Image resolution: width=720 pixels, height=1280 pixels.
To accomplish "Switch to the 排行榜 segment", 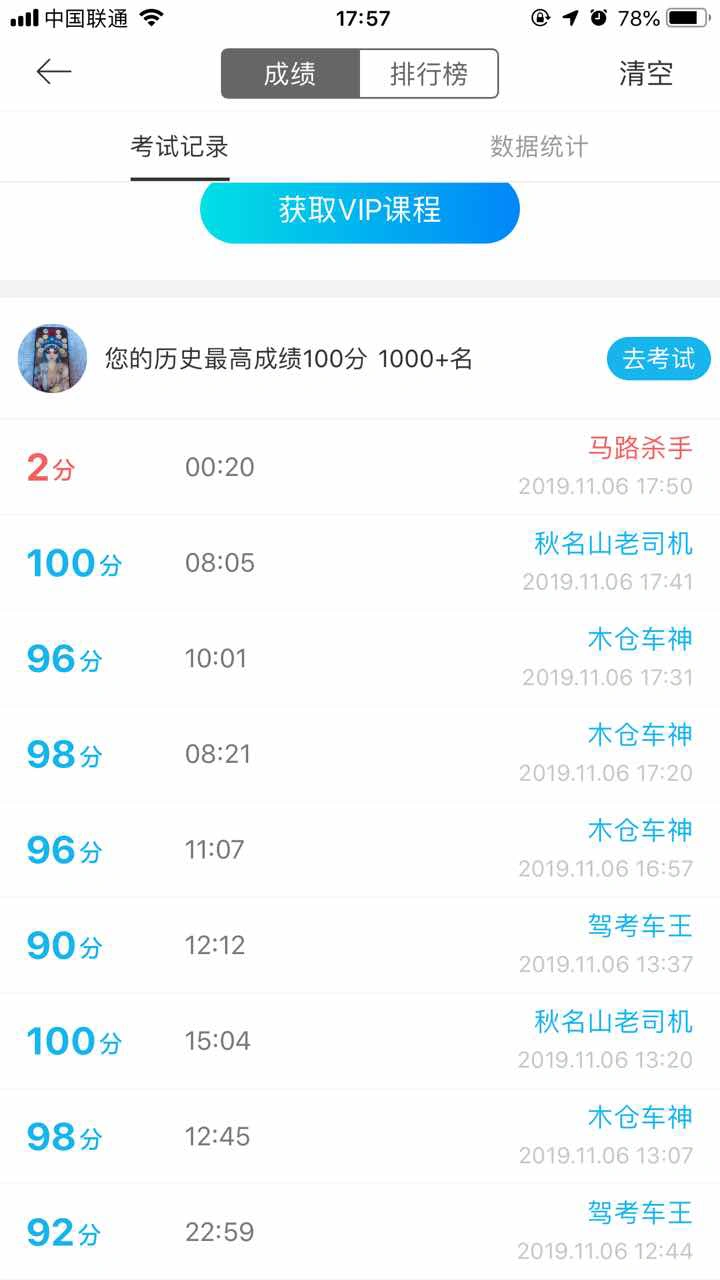I will pyautogui.click(x=429, y=74).
